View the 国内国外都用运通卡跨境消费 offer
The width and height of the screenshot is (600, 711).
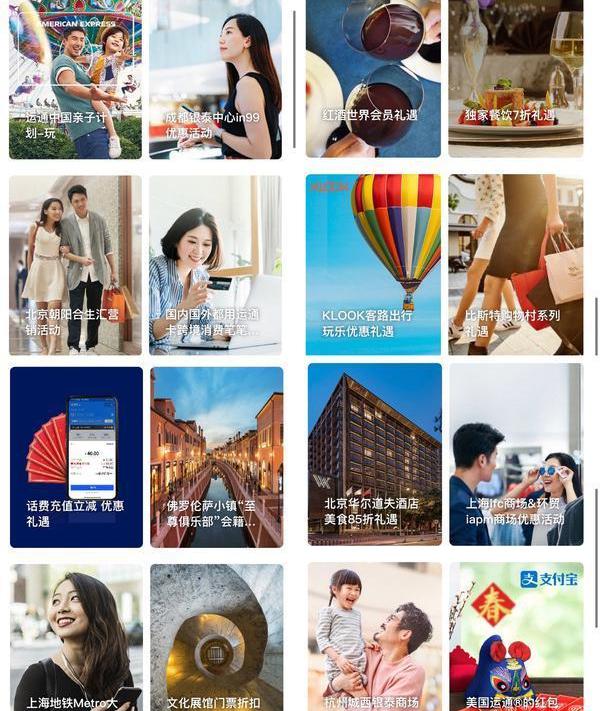215,265
